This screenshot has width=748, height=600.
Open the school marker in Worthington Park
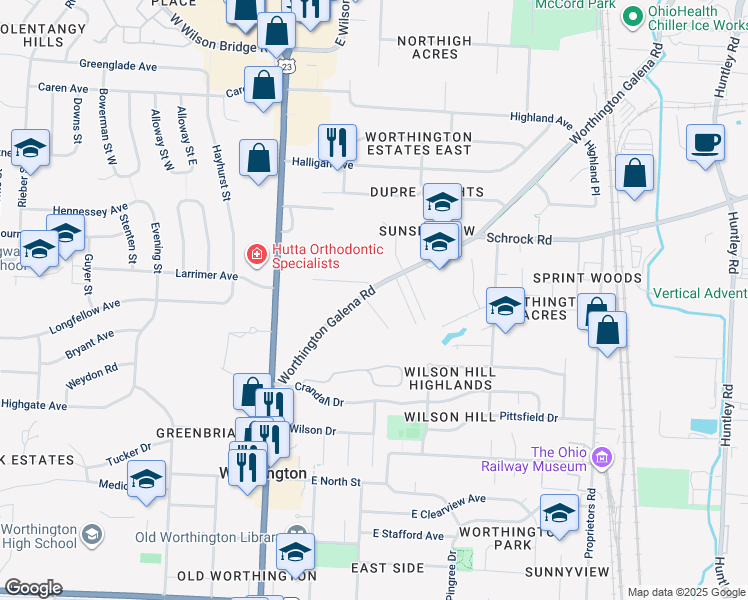tap(559, 513)
